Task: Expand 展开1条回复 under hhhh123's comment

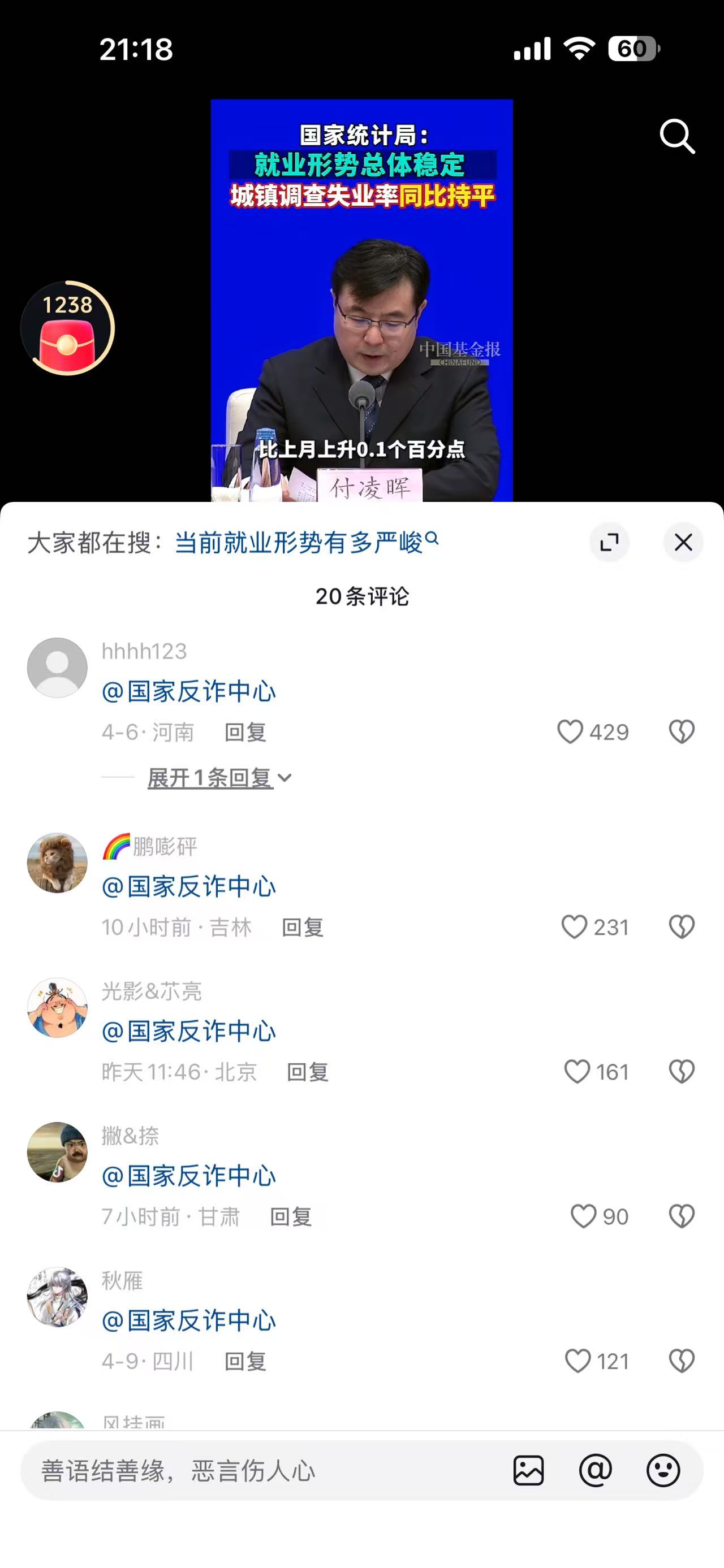Action: tap(219, 778)
